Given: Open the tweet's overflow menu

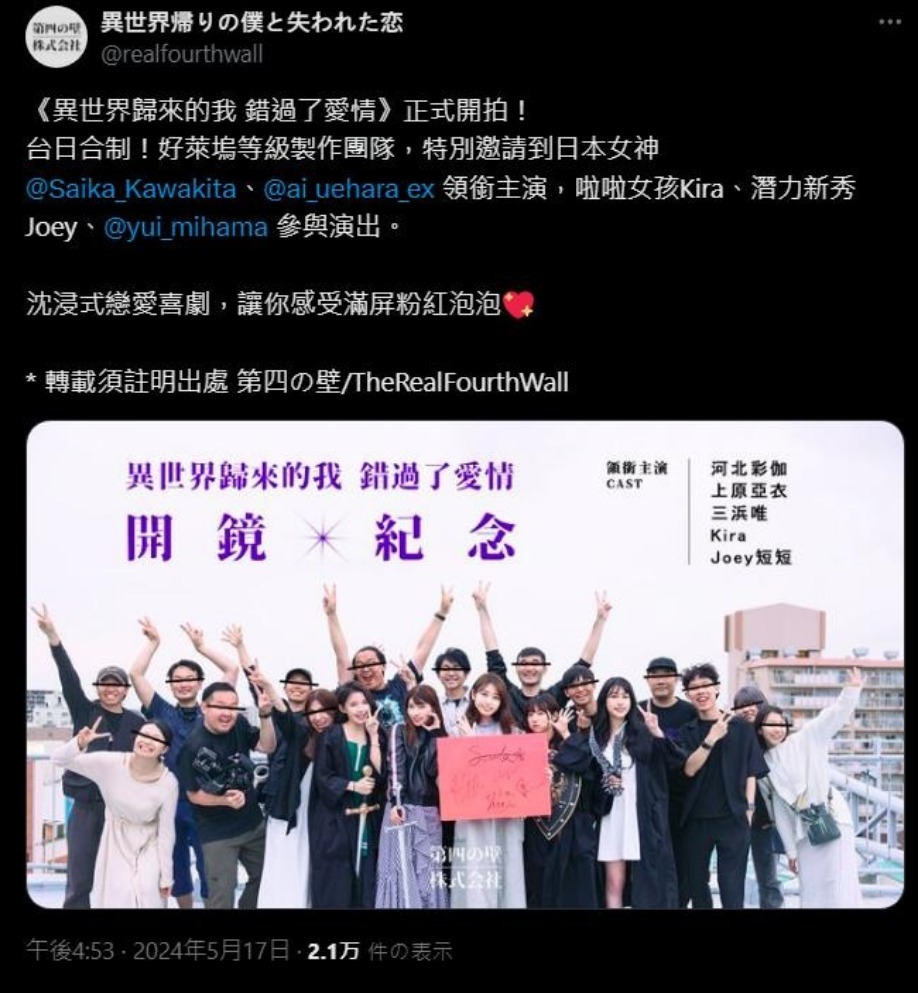Looking at the screenshot, I should click(x=888, y=22).
